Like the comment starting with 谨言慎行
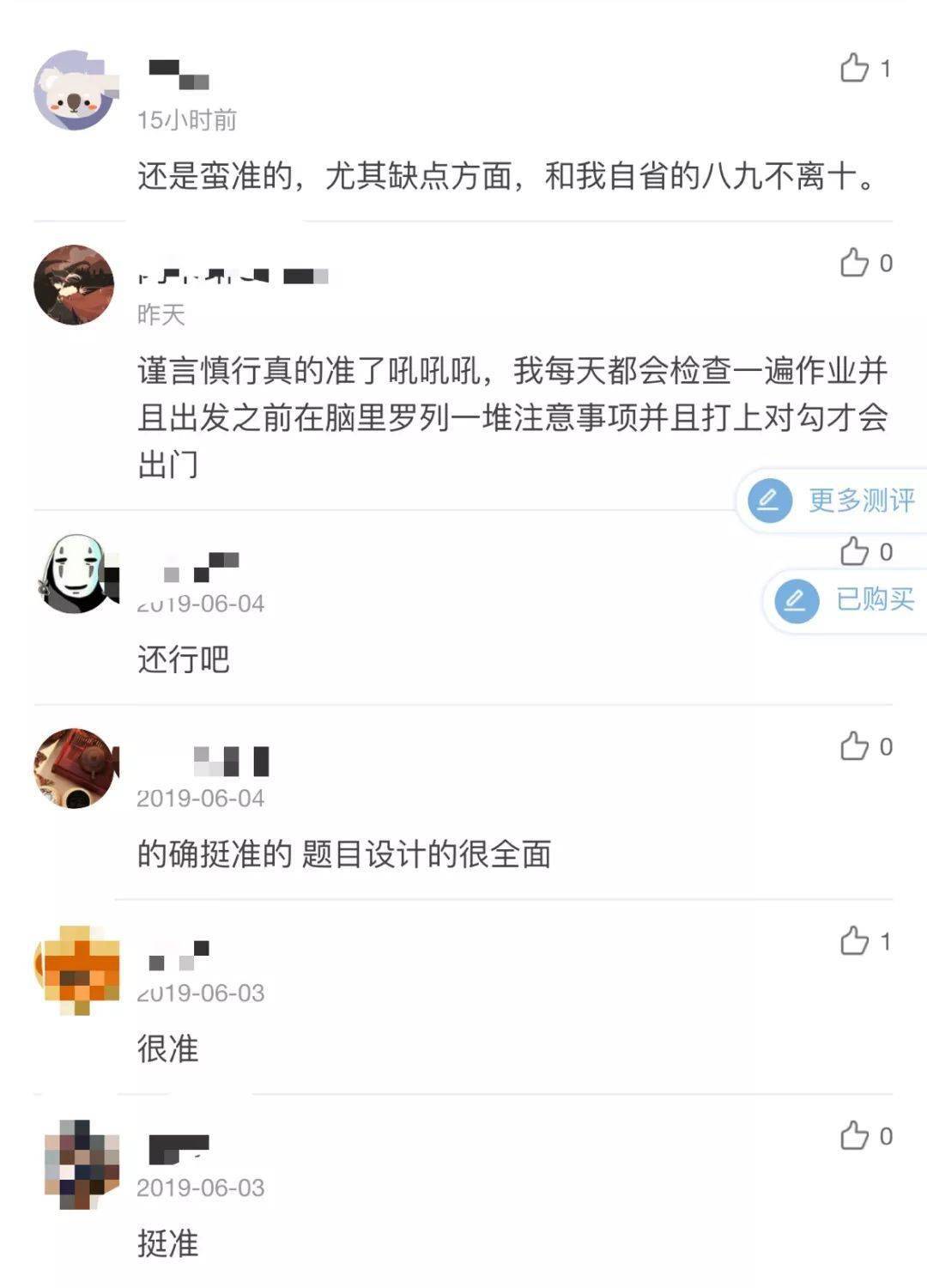 (x=855, y=263)
